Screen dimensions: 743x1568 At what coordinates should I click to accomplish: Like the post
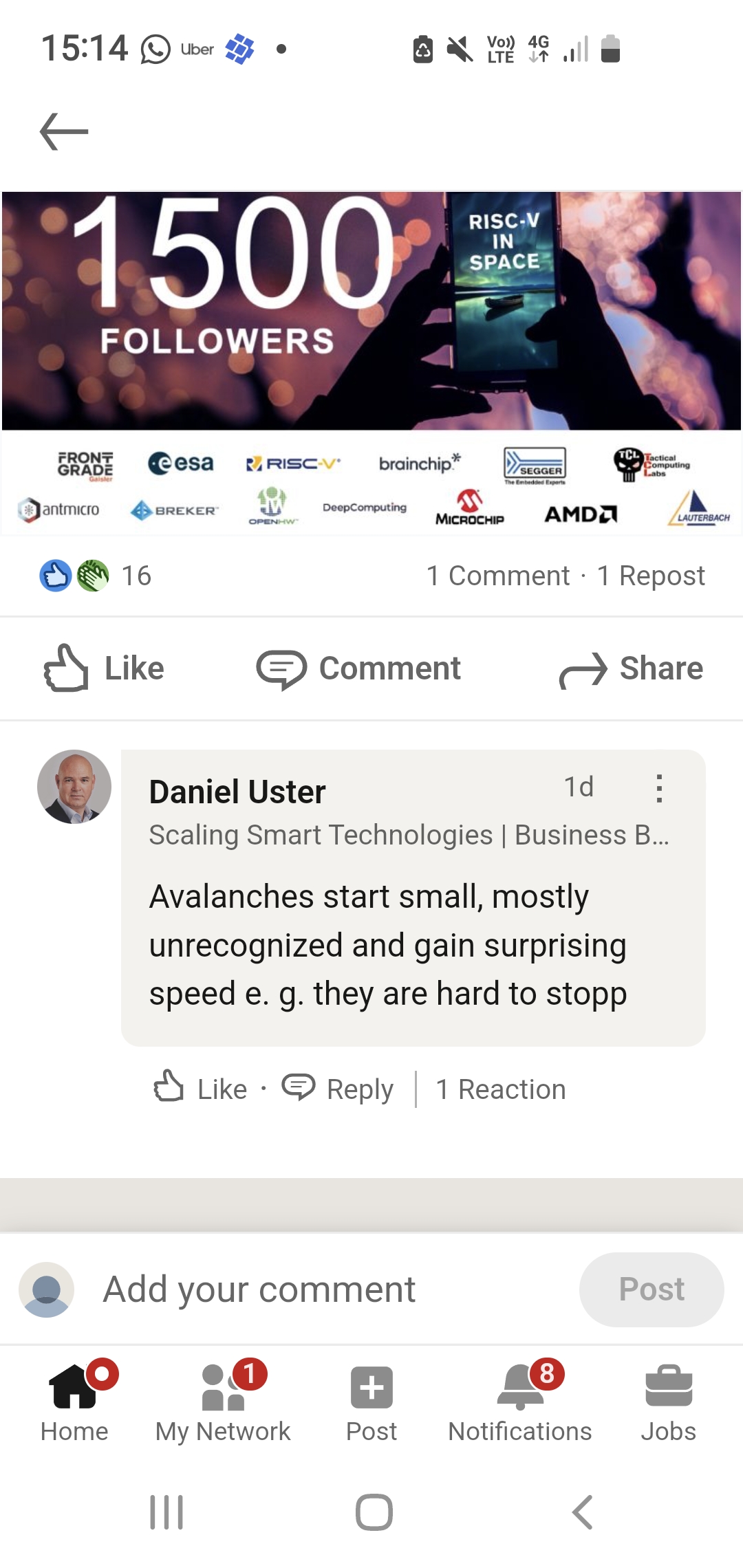pos(105,668)
